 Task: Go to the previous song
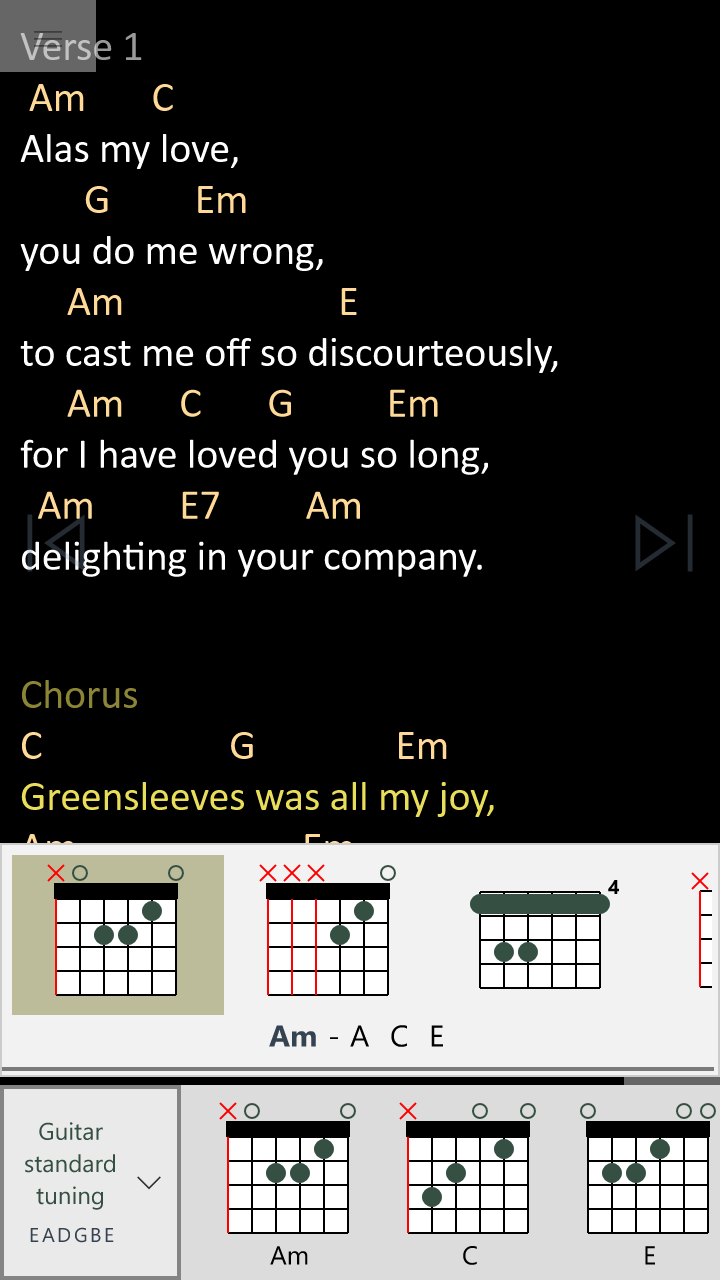coord(56,542)
